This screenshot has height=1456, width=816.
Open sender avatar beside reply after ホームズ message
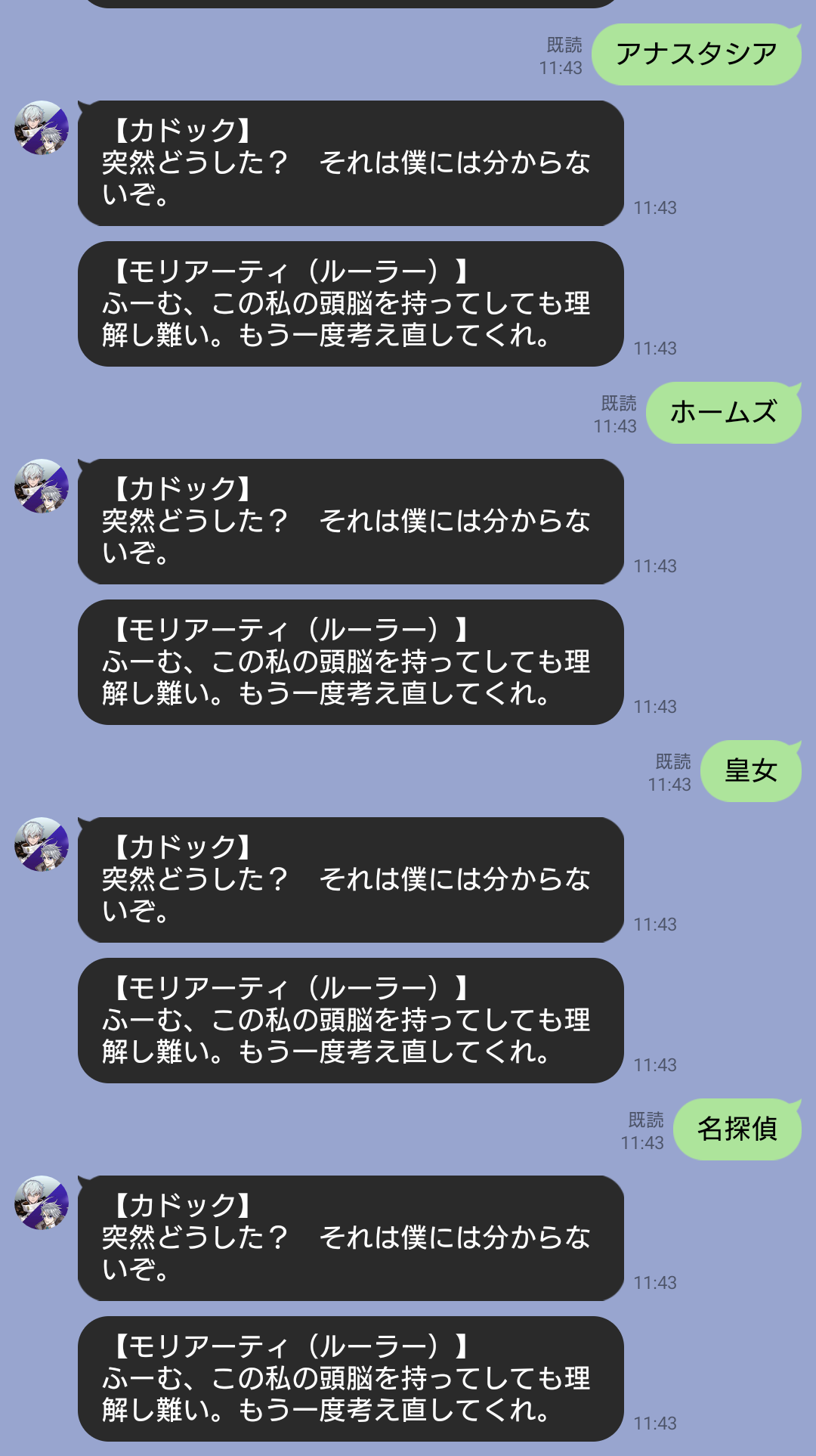[42, 486]
